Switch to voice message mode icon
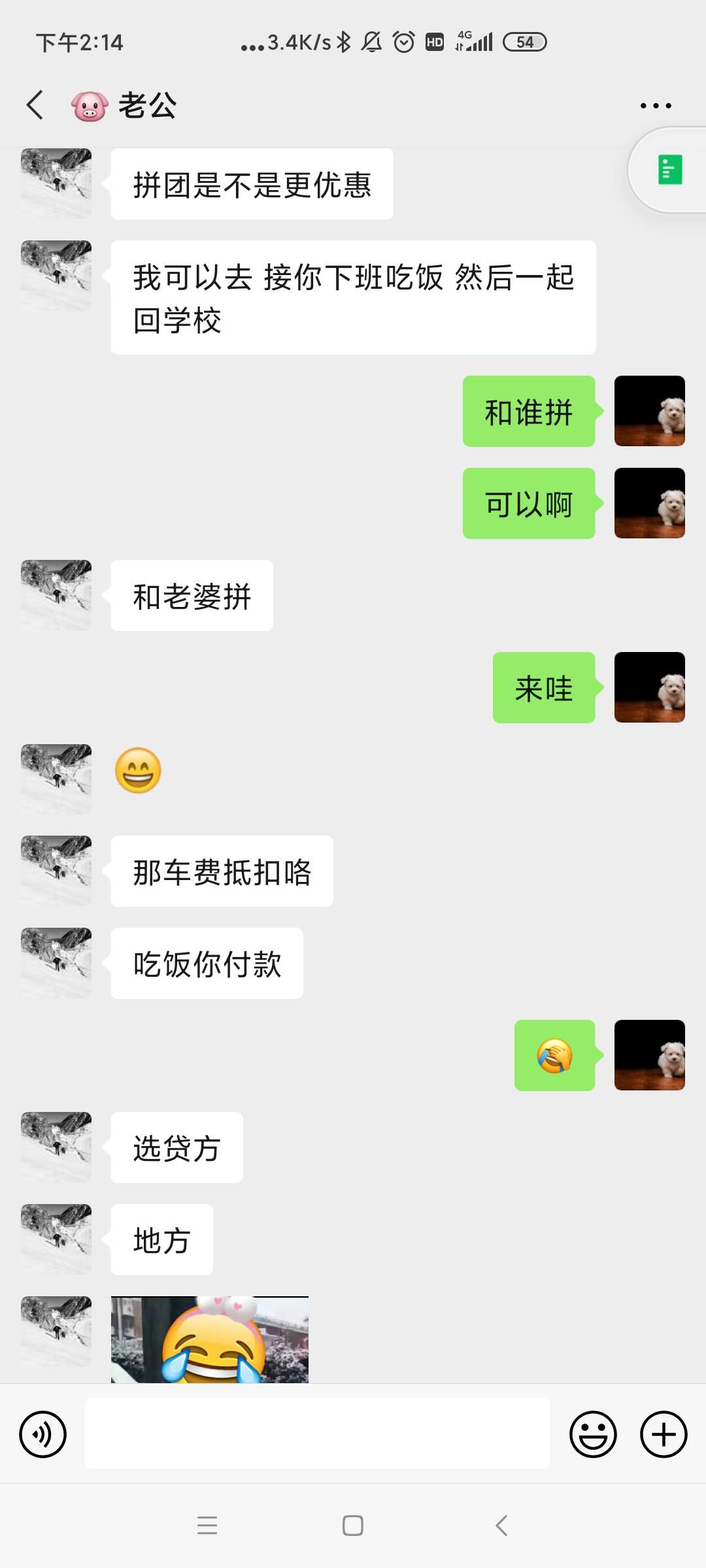 click(x=44, y=1433)
